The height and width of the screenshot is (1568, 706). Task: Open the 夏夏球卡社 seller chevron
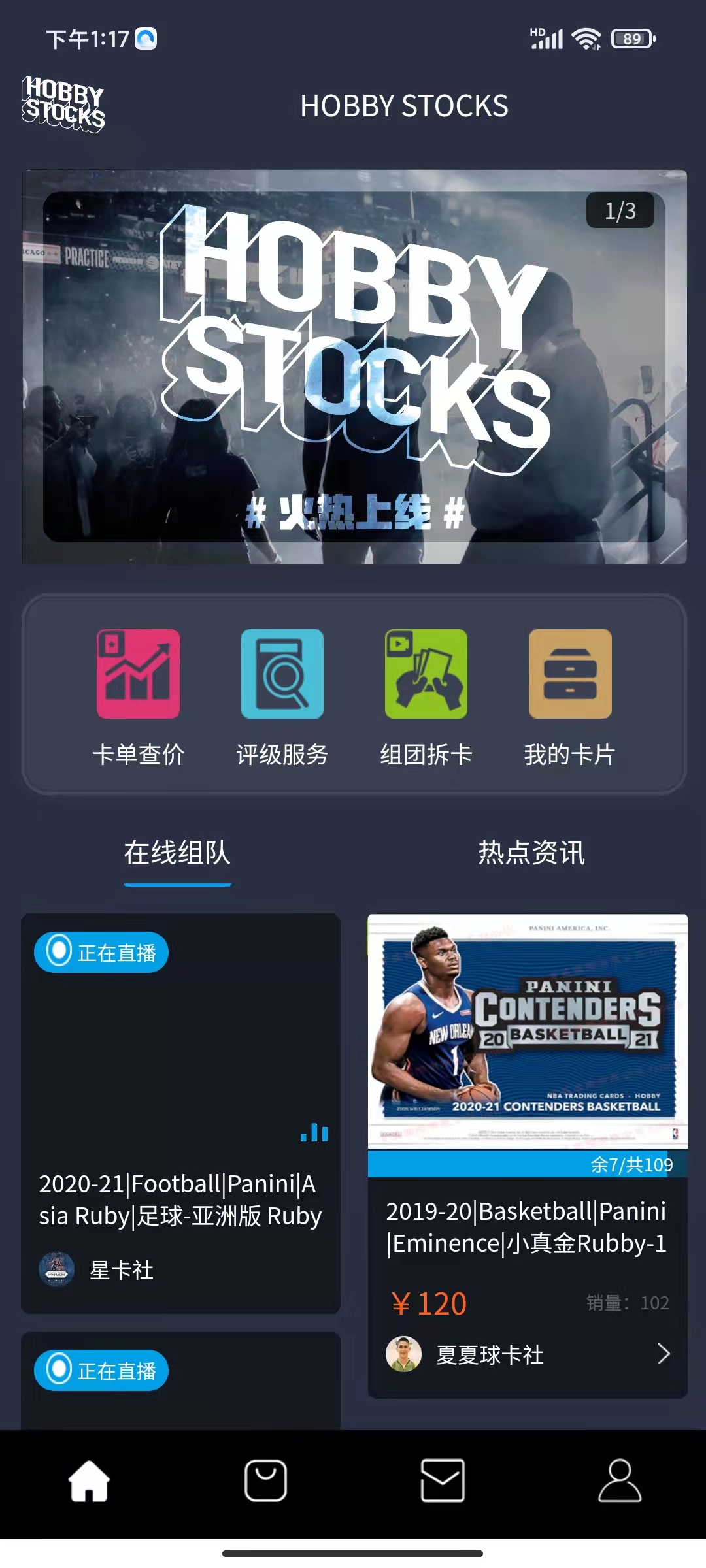tap(663, 1354)
